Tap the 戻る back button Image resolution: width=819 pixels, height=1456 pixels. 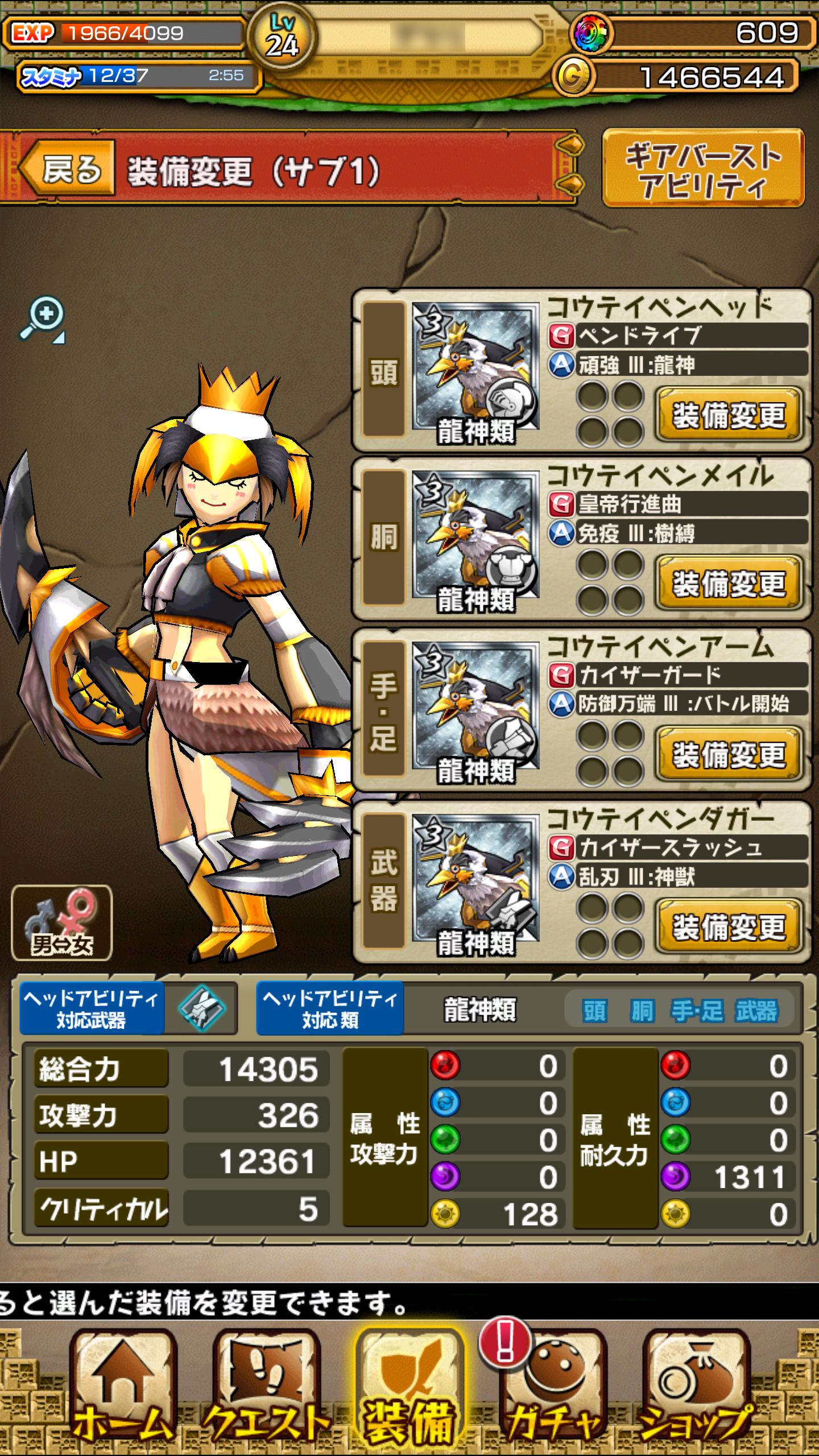pyautogui.click(x=67, y=169)
